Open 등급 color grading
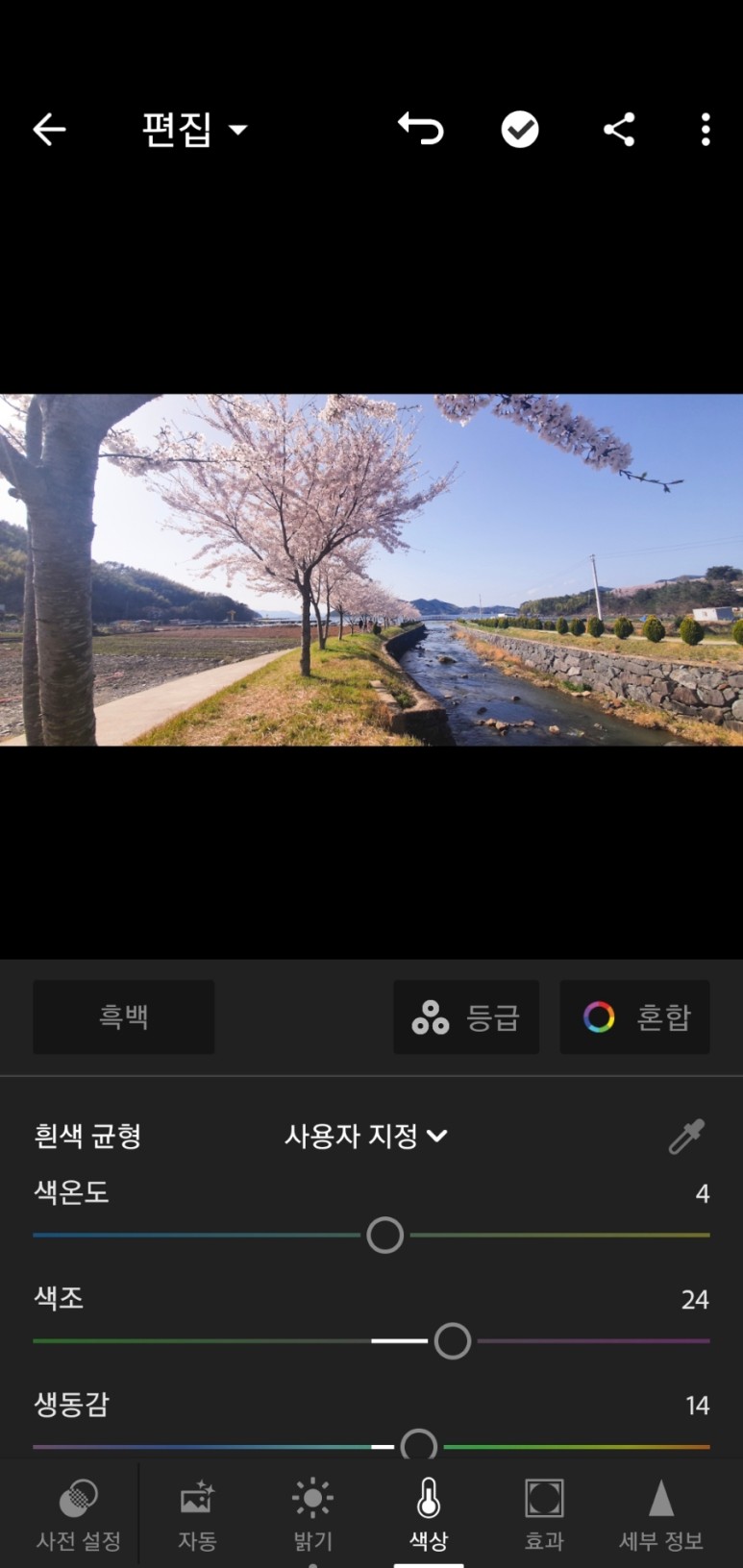 pyautogui.click(x=466, y=1017)
